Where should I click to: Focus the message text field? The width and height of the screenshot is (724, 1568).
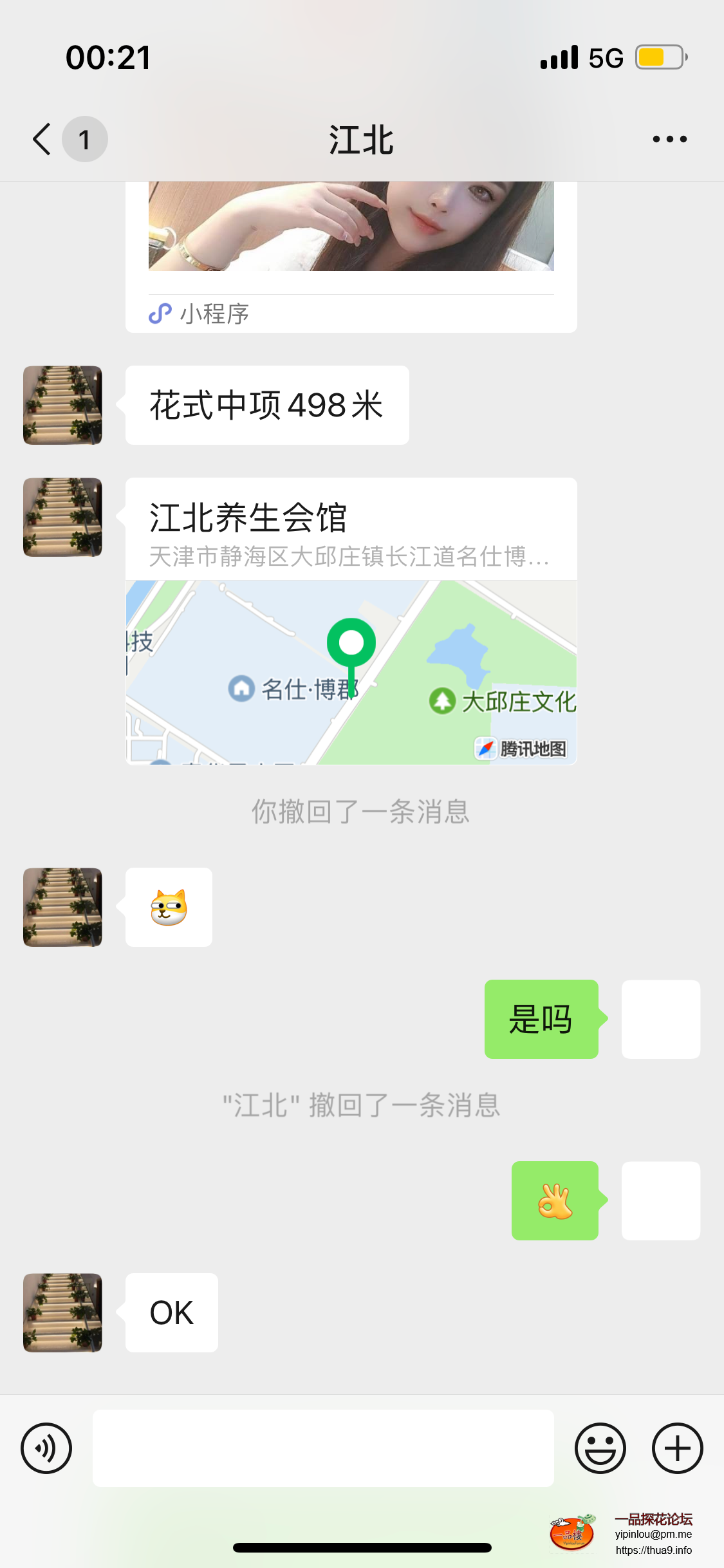[323, 1448]
